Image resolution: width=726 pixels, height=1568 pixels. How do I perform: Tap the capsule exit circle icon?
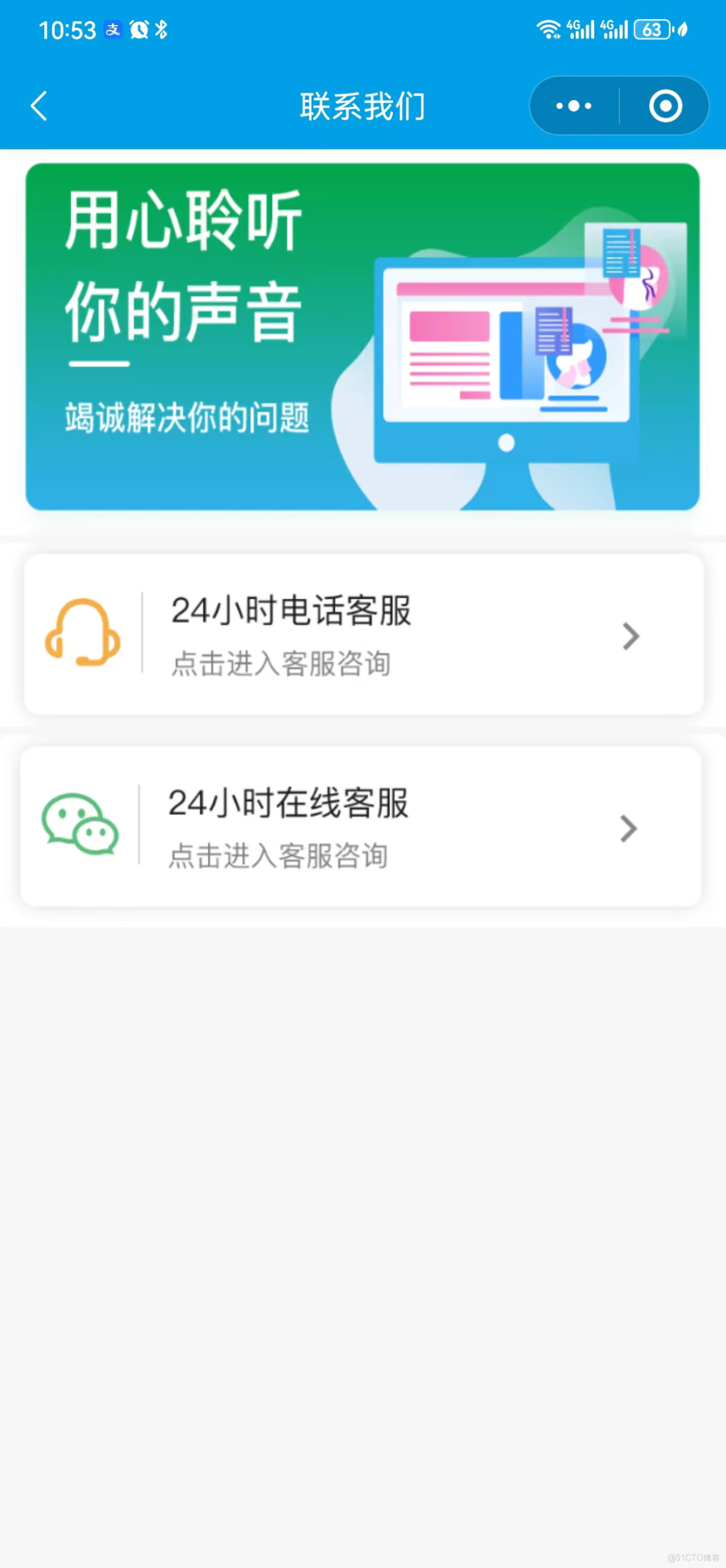coord(665,106)
